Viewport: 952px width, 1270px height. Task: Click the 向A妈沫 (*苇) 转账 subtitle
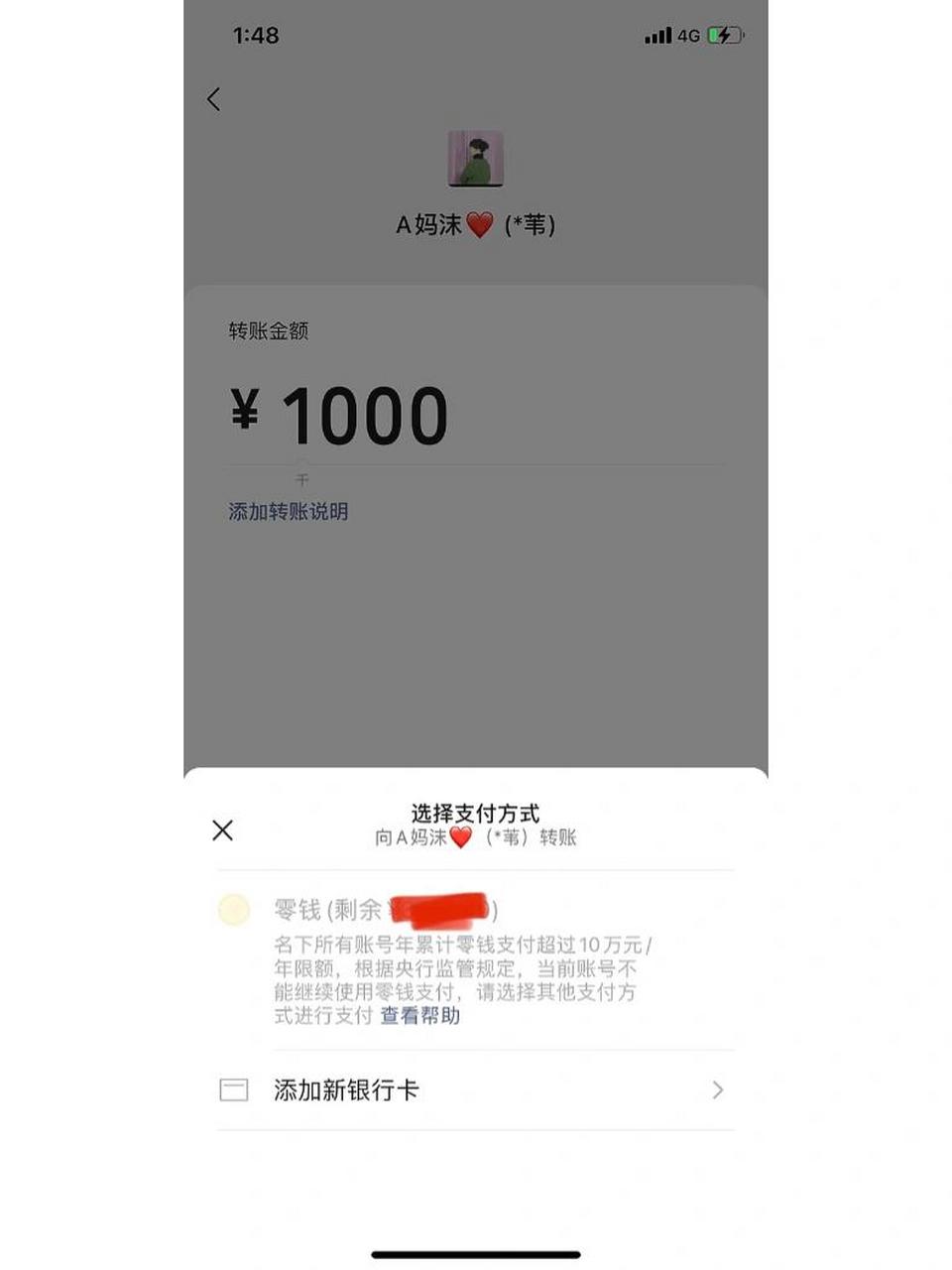(x=476, y=837)
